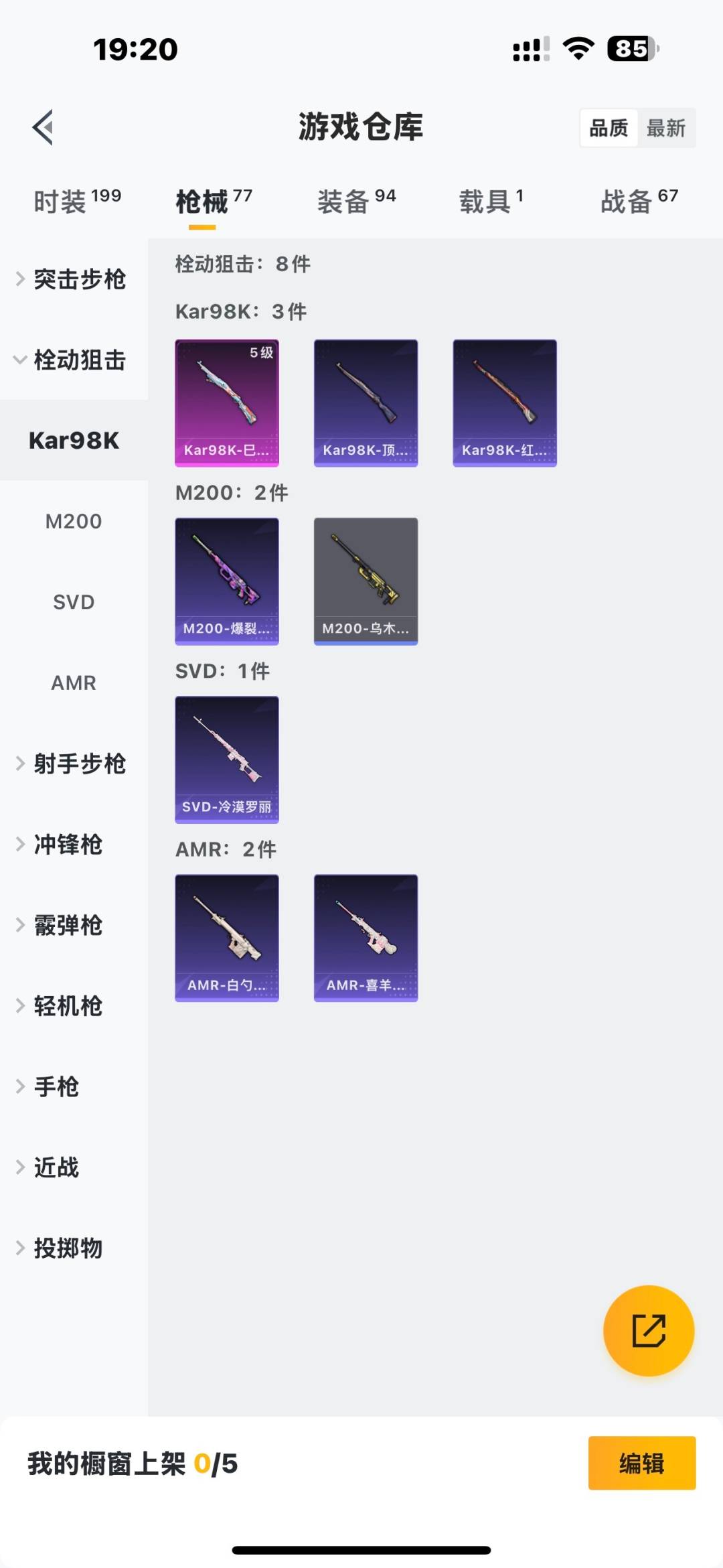Open the level 5 Kar98K skin card
Image resolution: width=723 pixels, height=1568 pixels.
[227, 403]
